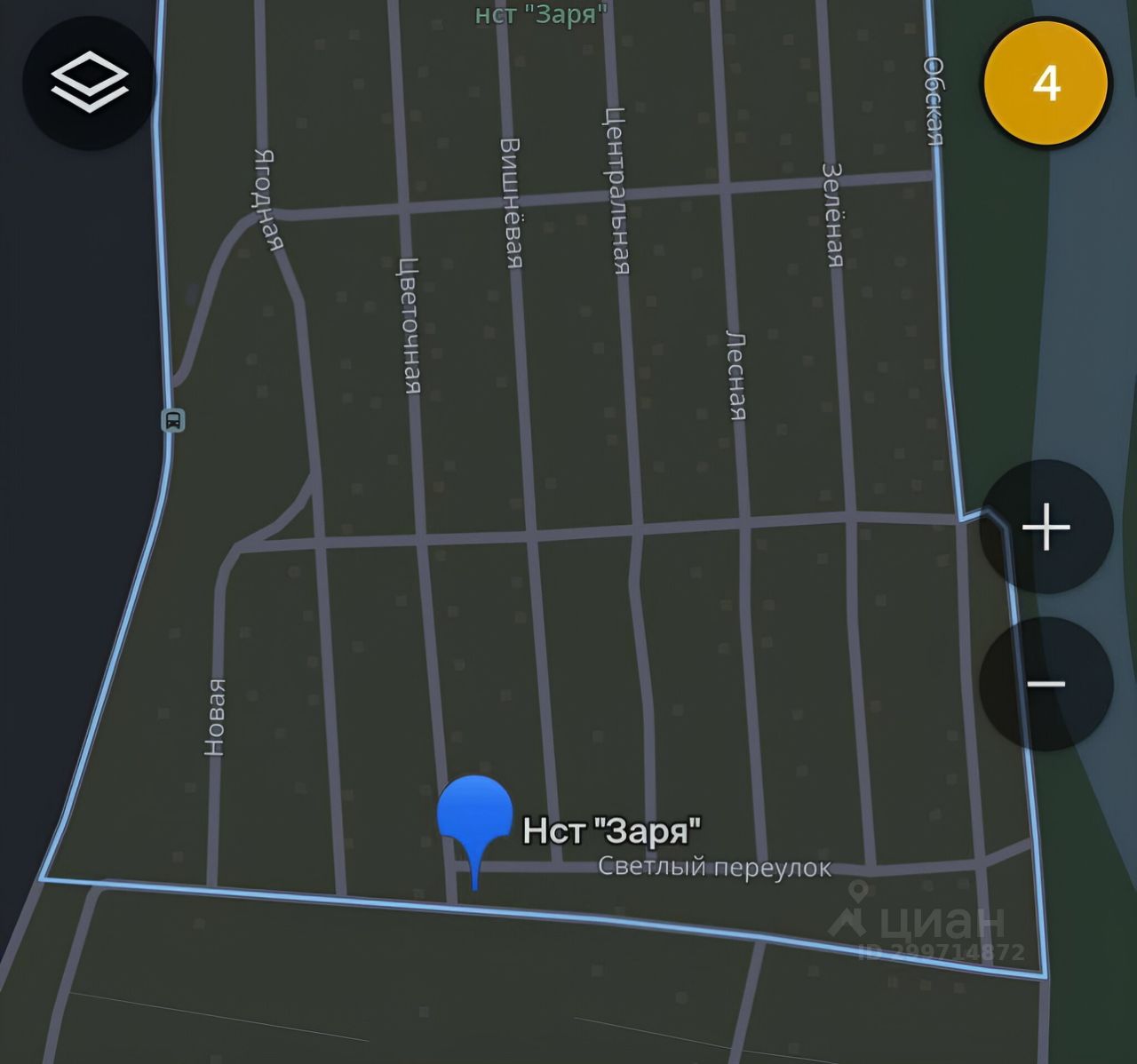
Task: Open the map layers selector
Action: [88, 82]
